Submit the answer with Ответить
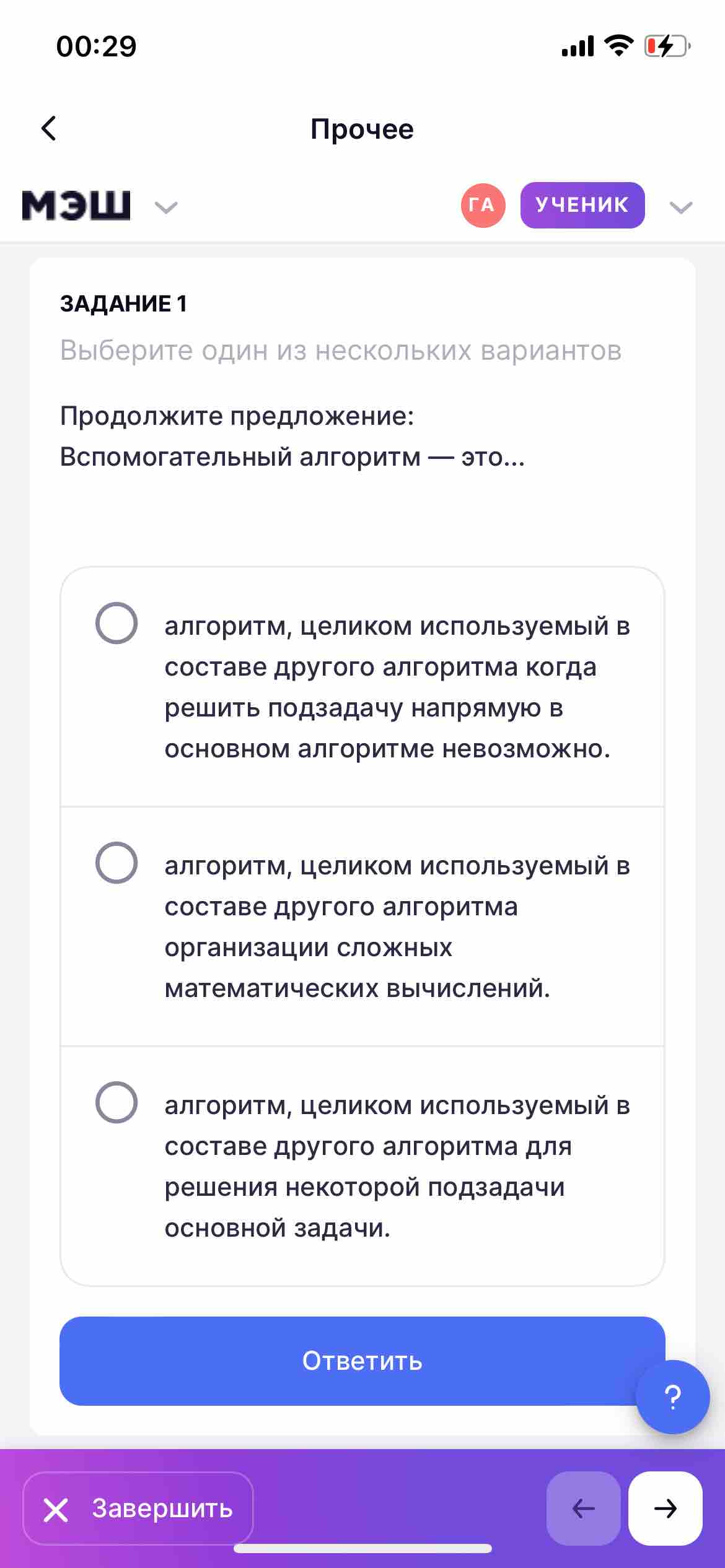 point(362,1361)
